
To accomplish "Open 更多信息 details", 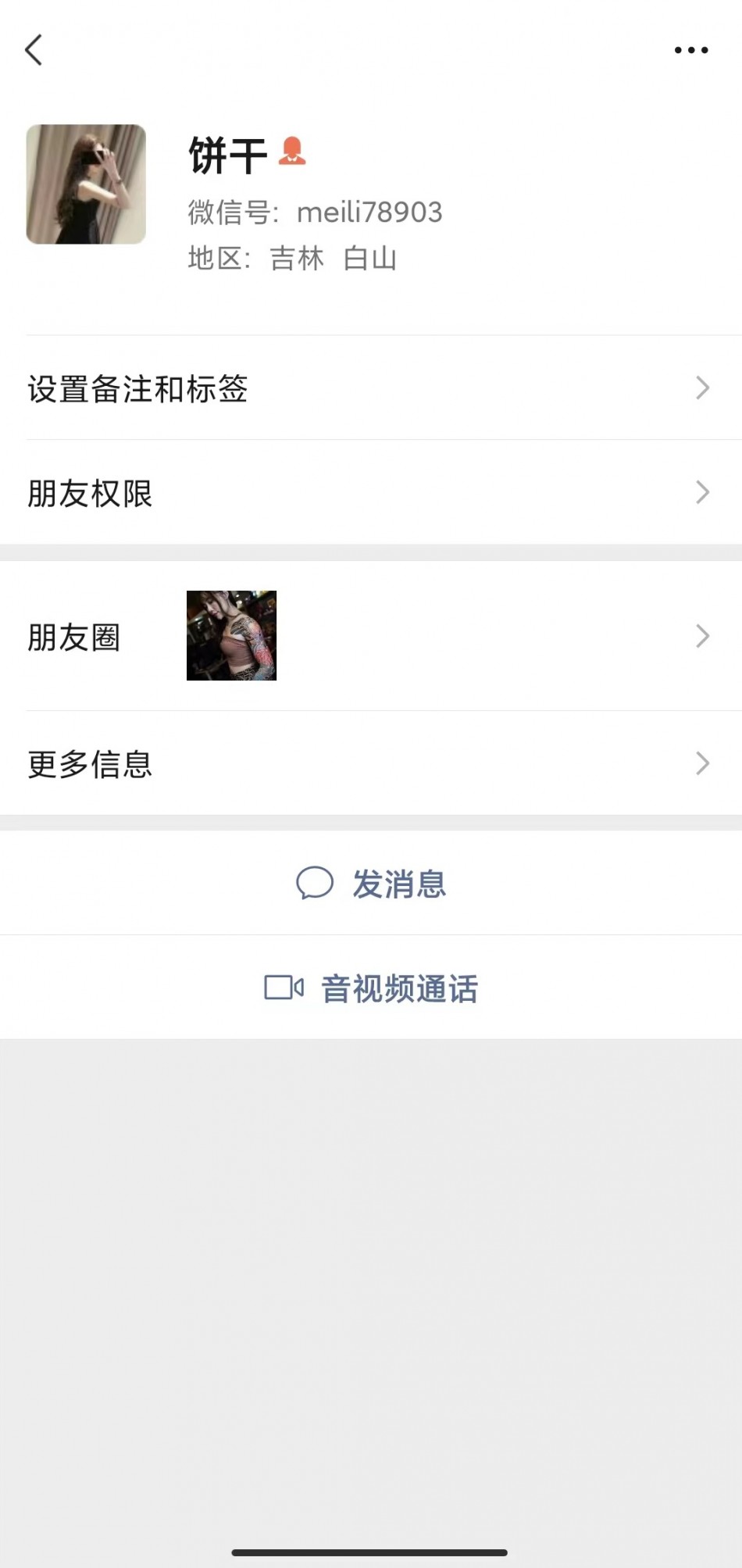I will (371, 763).
